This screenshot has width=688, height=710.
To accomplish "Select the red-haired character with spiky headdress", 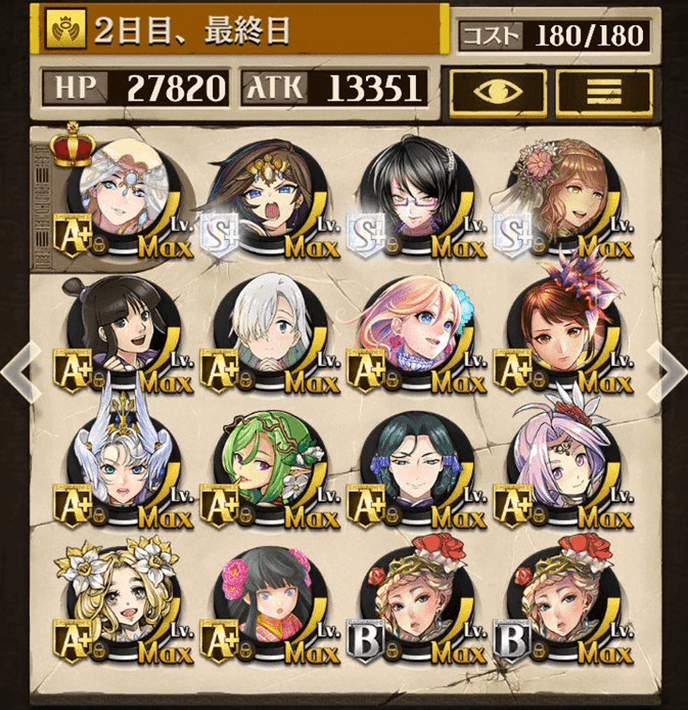I will pos(558,332).
